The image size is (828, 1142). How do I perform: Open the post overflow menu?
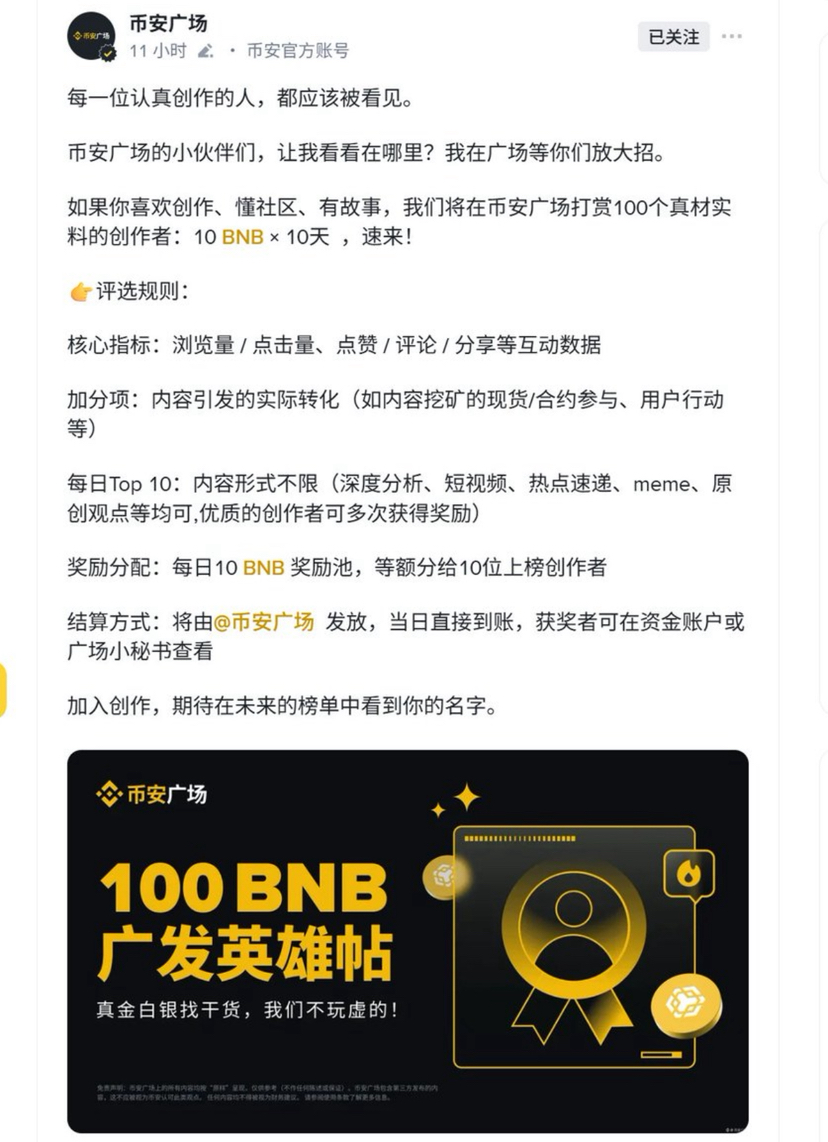coord(732,37)
